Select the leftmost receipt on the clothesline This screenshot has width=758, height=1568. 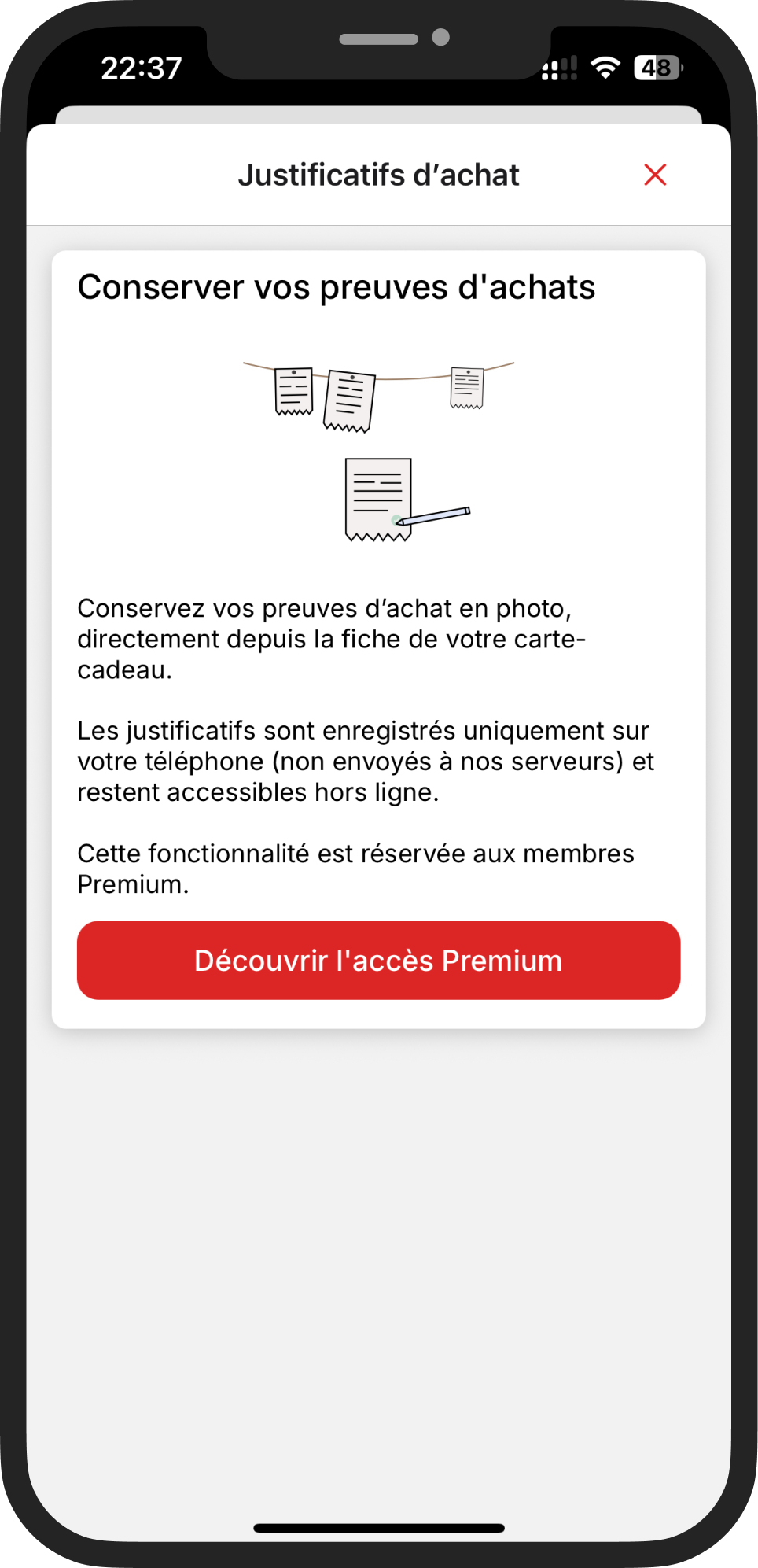[x=293, y=391]
